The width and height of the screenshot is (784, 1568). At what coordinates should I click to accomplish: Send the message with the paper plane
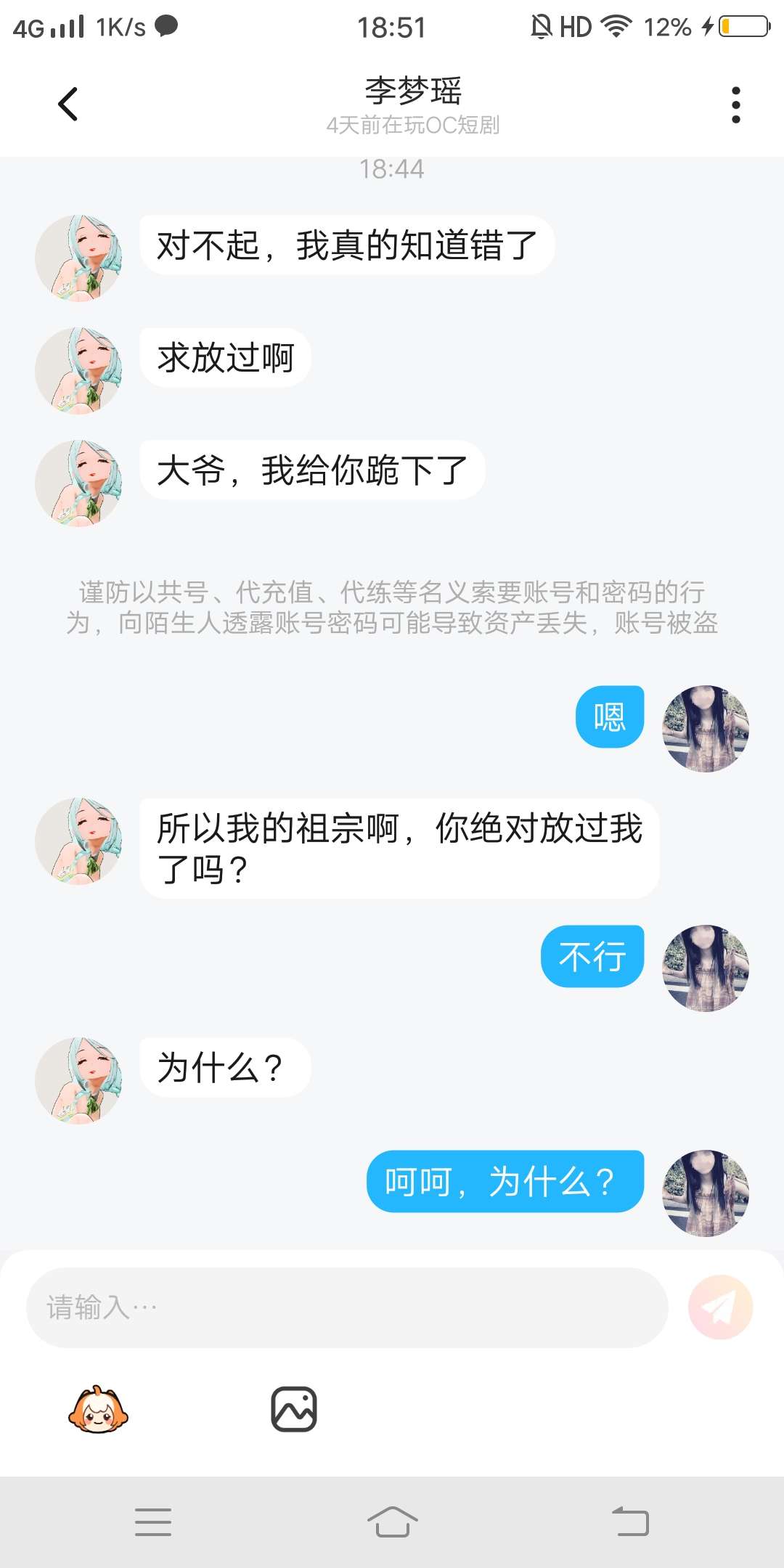click(x=720, y=1307)
